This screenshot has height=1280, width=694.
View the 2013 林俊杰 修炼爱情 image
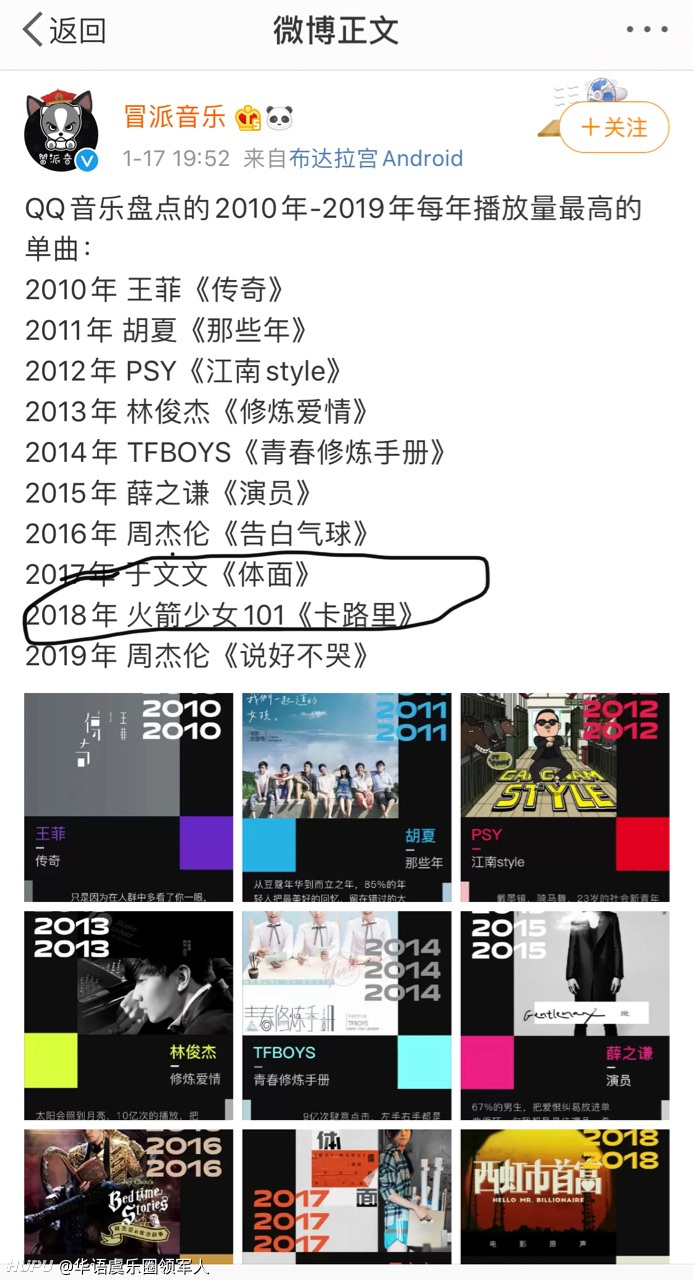128,1016
